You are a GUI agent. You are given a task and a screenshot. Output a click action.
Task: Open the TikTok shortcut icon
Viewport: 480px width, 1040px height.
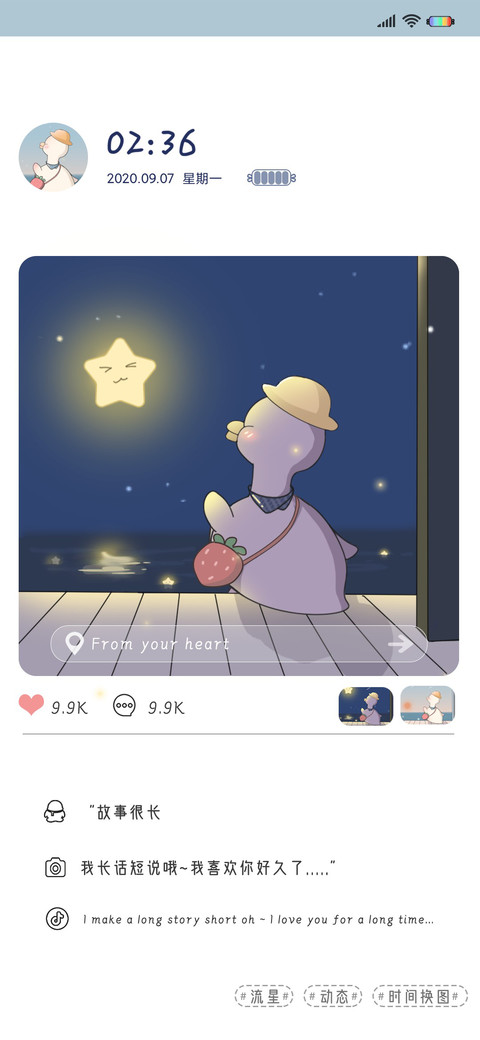57,919
